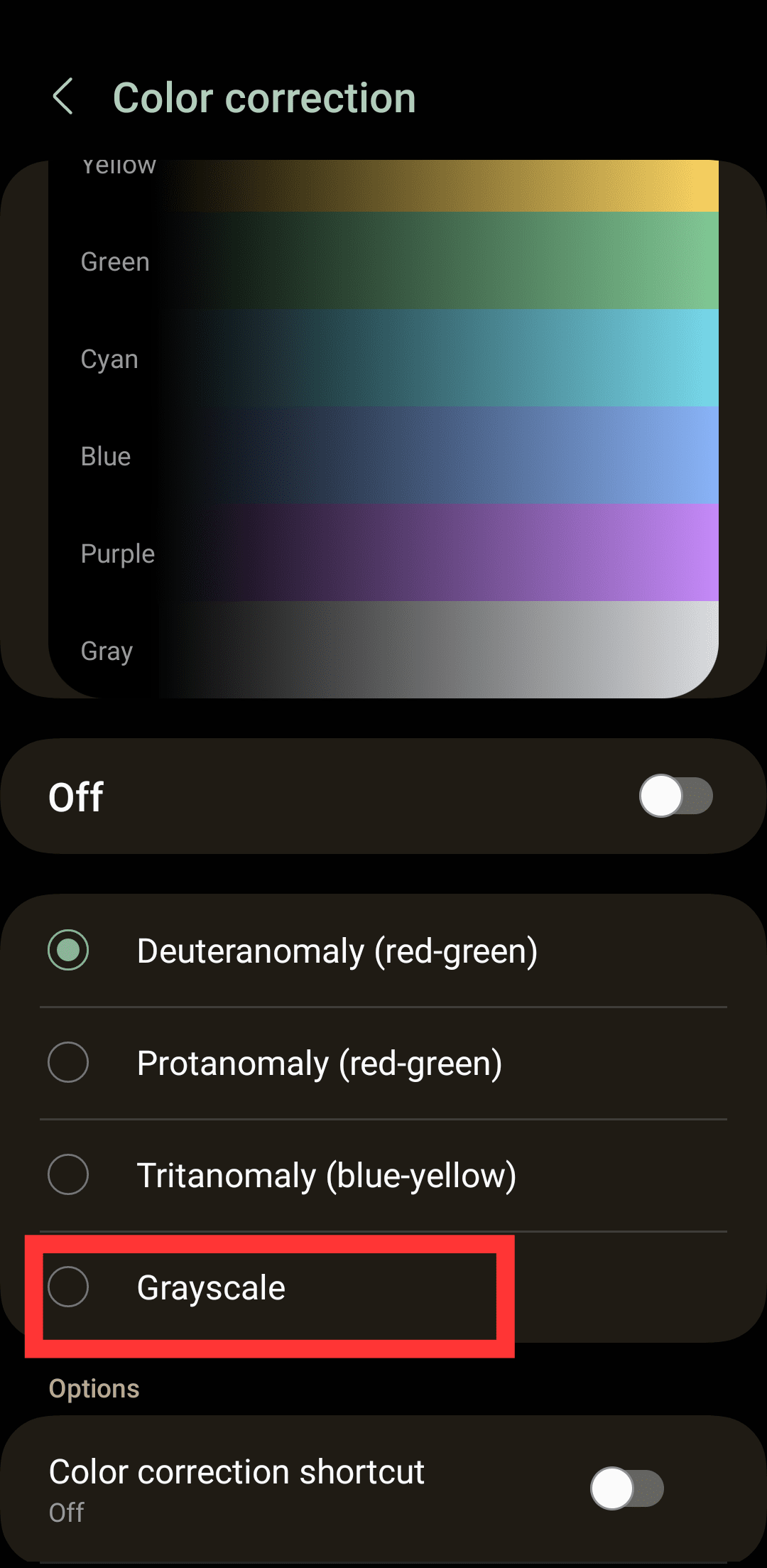Image resolution: width=767 pixels, height=1568 pixels.
Task: Select Deuteranomaly (red-green) option
Action: [68, 950]
